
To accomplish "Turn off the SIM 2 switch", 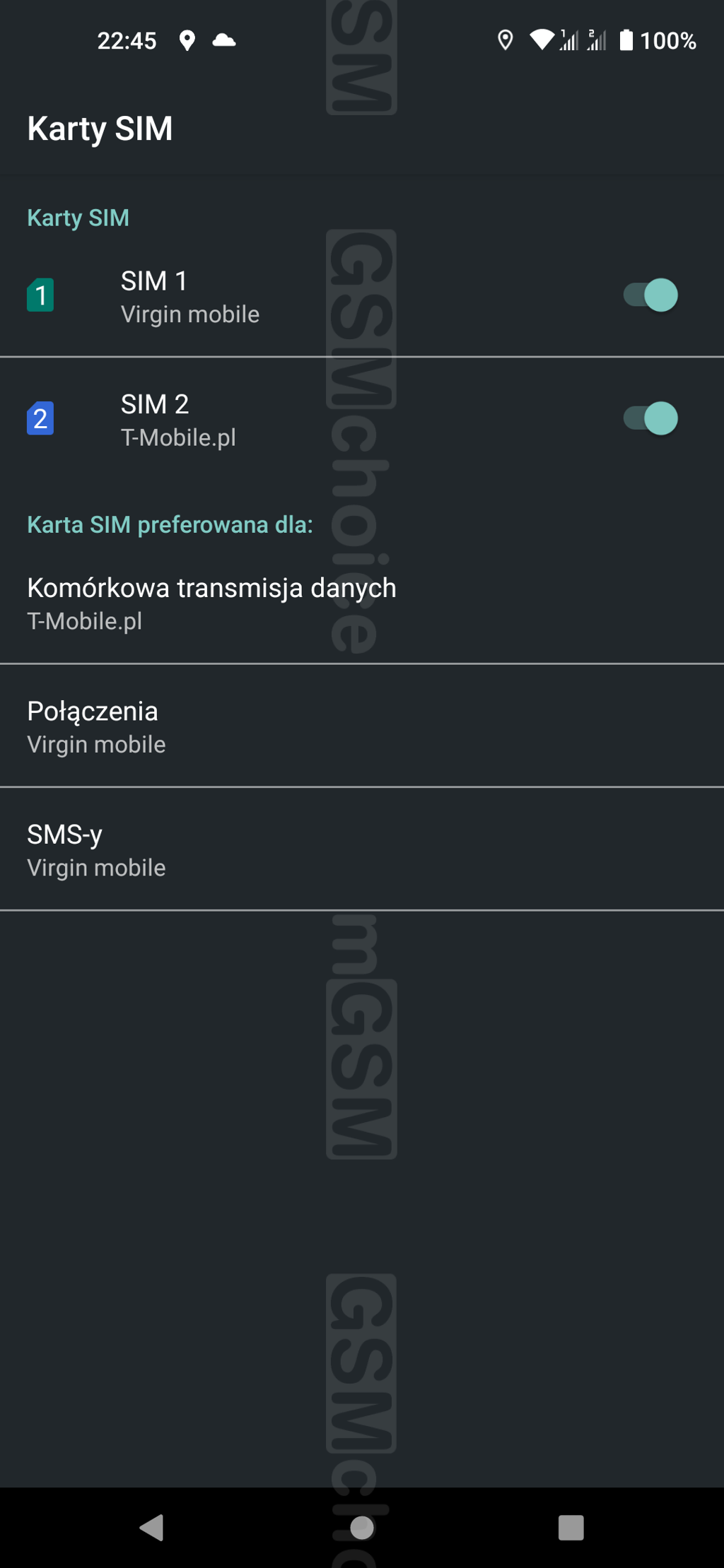I will point(650,418).
